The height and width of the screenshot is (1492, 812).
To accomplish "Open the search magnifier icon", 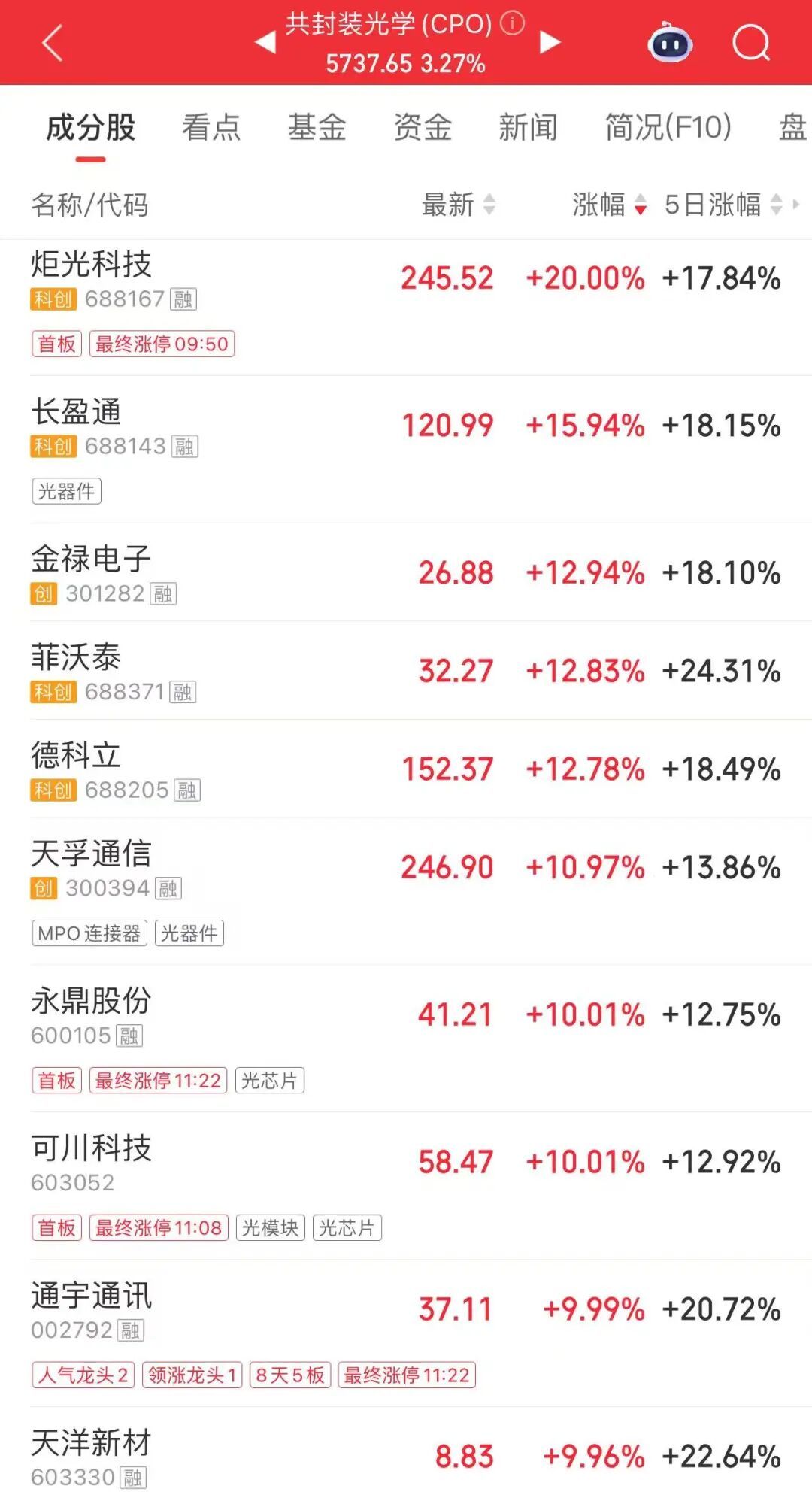I will pyautogui.click(x=751, y=43).
